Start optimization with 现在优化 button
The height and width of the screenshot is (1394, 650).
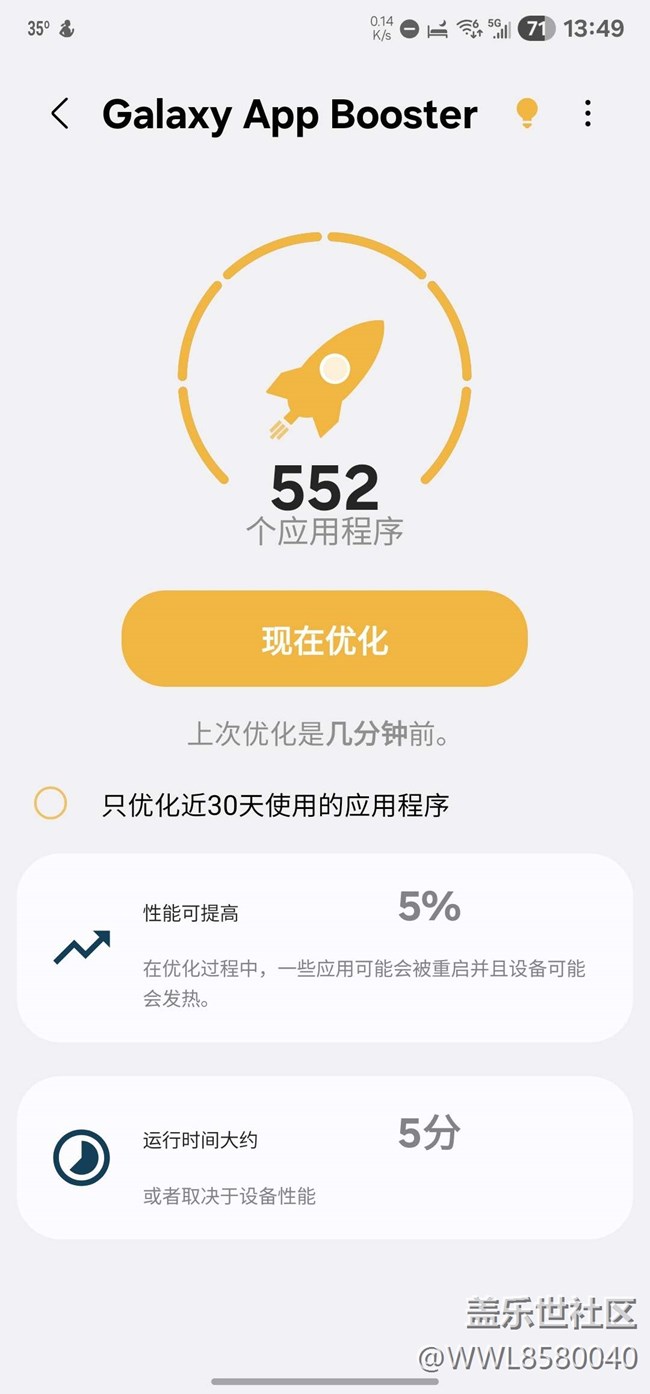coord(324,639)
